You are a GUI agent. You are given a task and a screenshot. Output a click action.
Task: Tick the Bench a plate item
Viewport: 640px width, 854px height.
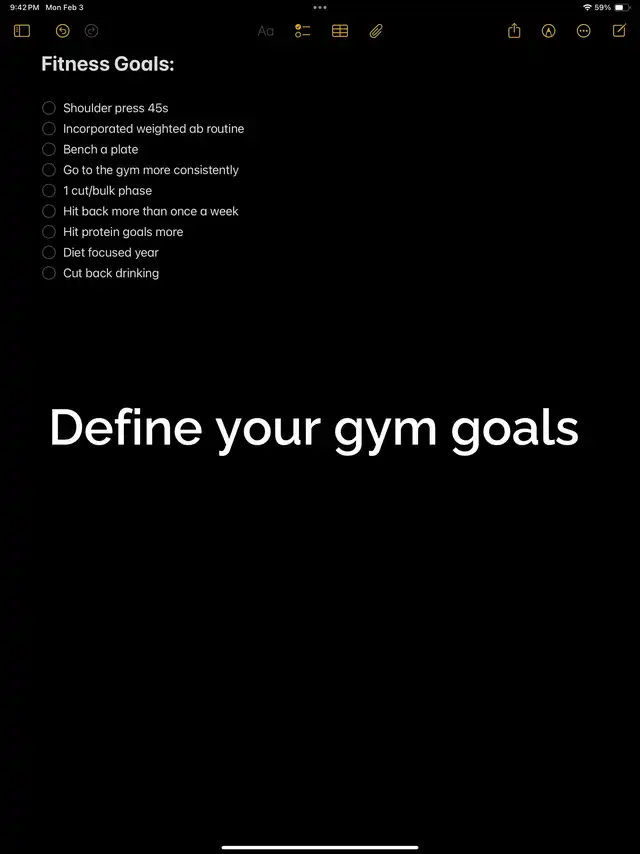49,149
